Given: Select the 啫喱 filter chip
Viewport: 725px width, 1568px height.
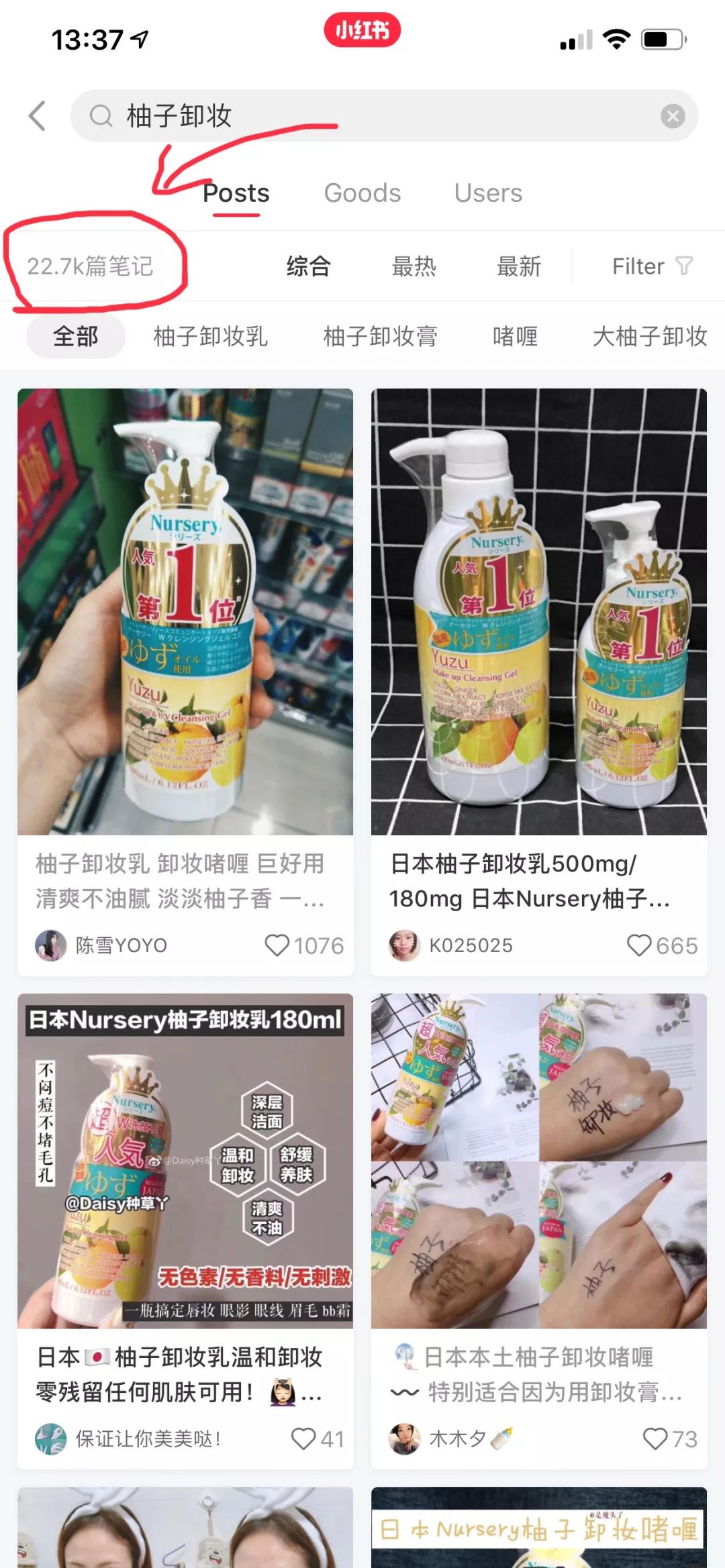Looking at the screenshot, I should click(514, 337).
